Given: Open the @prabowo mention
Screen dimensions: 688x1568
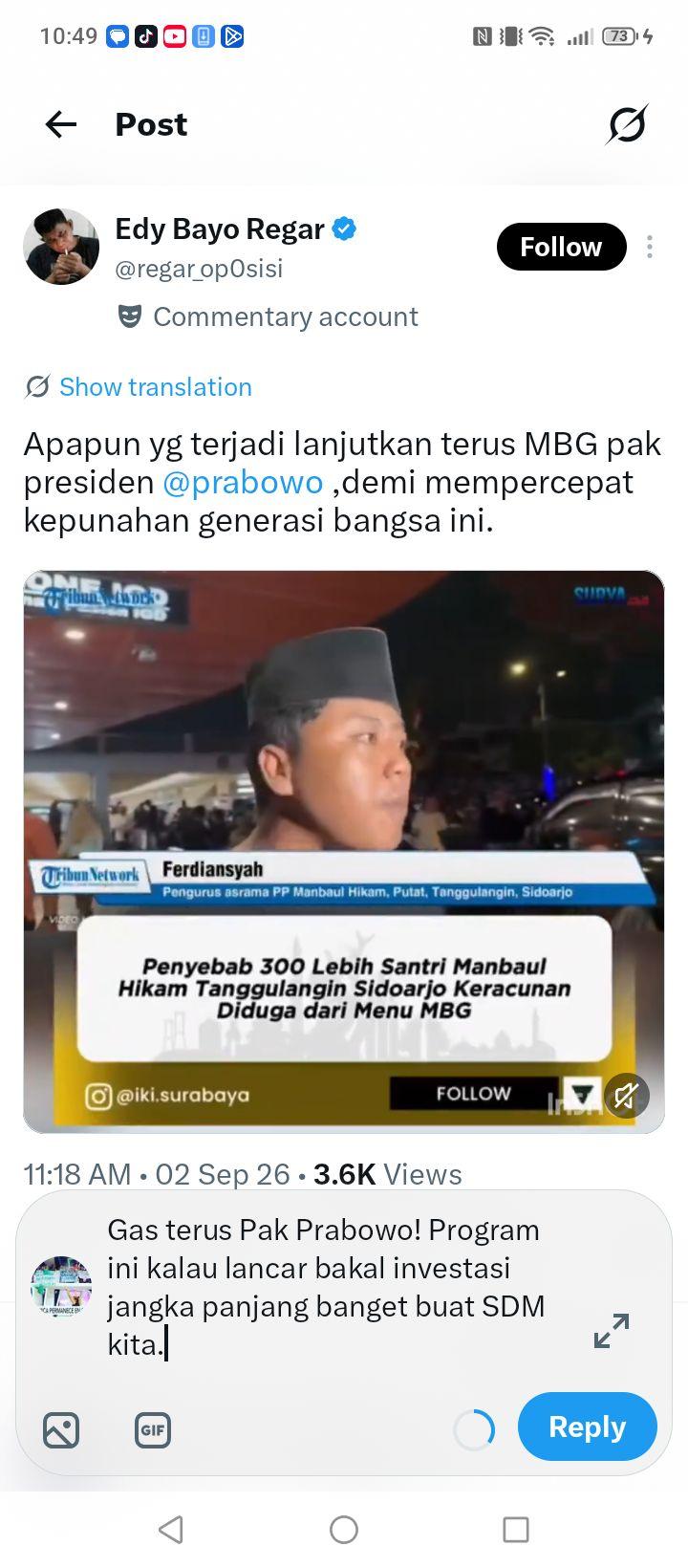Looking at the screenshot, I should [x=243, y=482].
